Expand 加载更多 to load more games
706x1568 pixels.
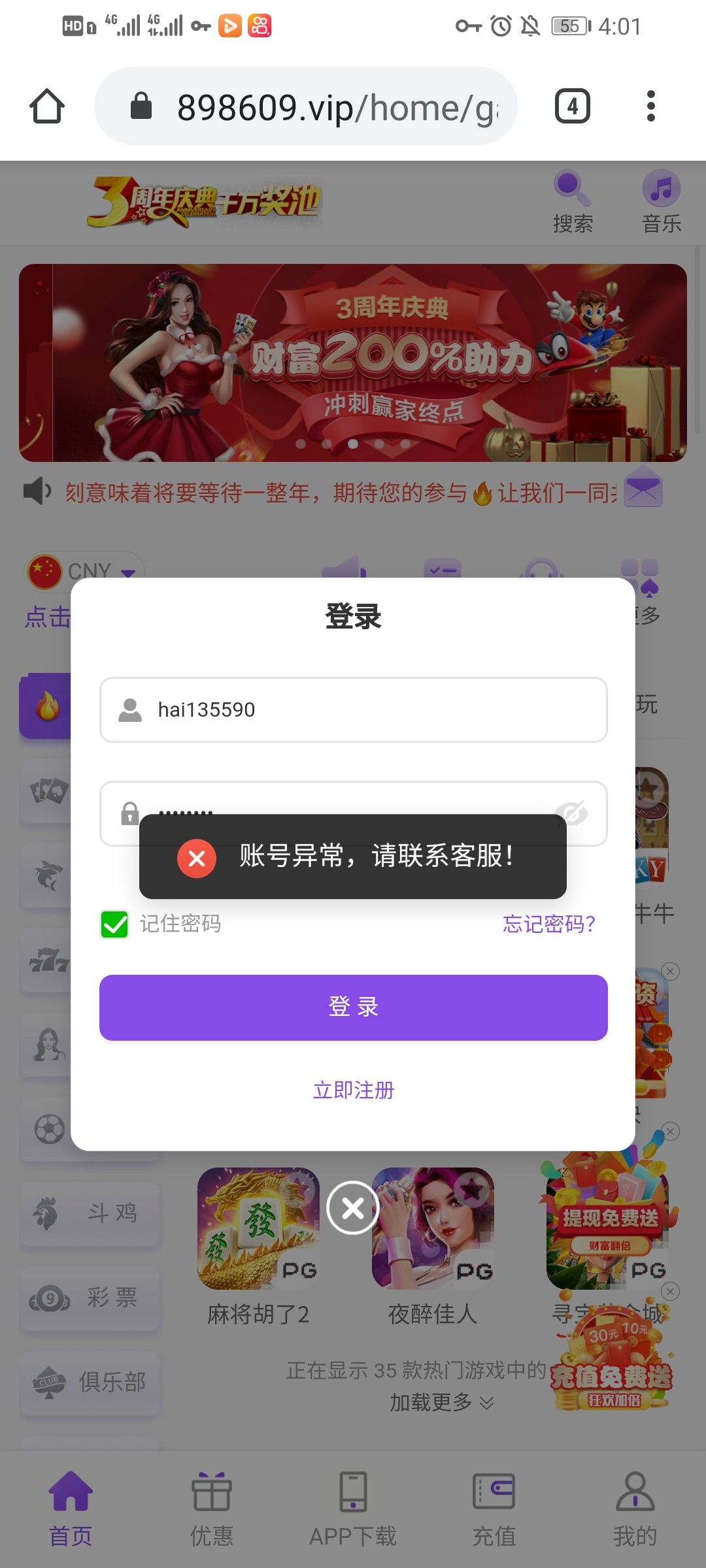click(441, 1402)
